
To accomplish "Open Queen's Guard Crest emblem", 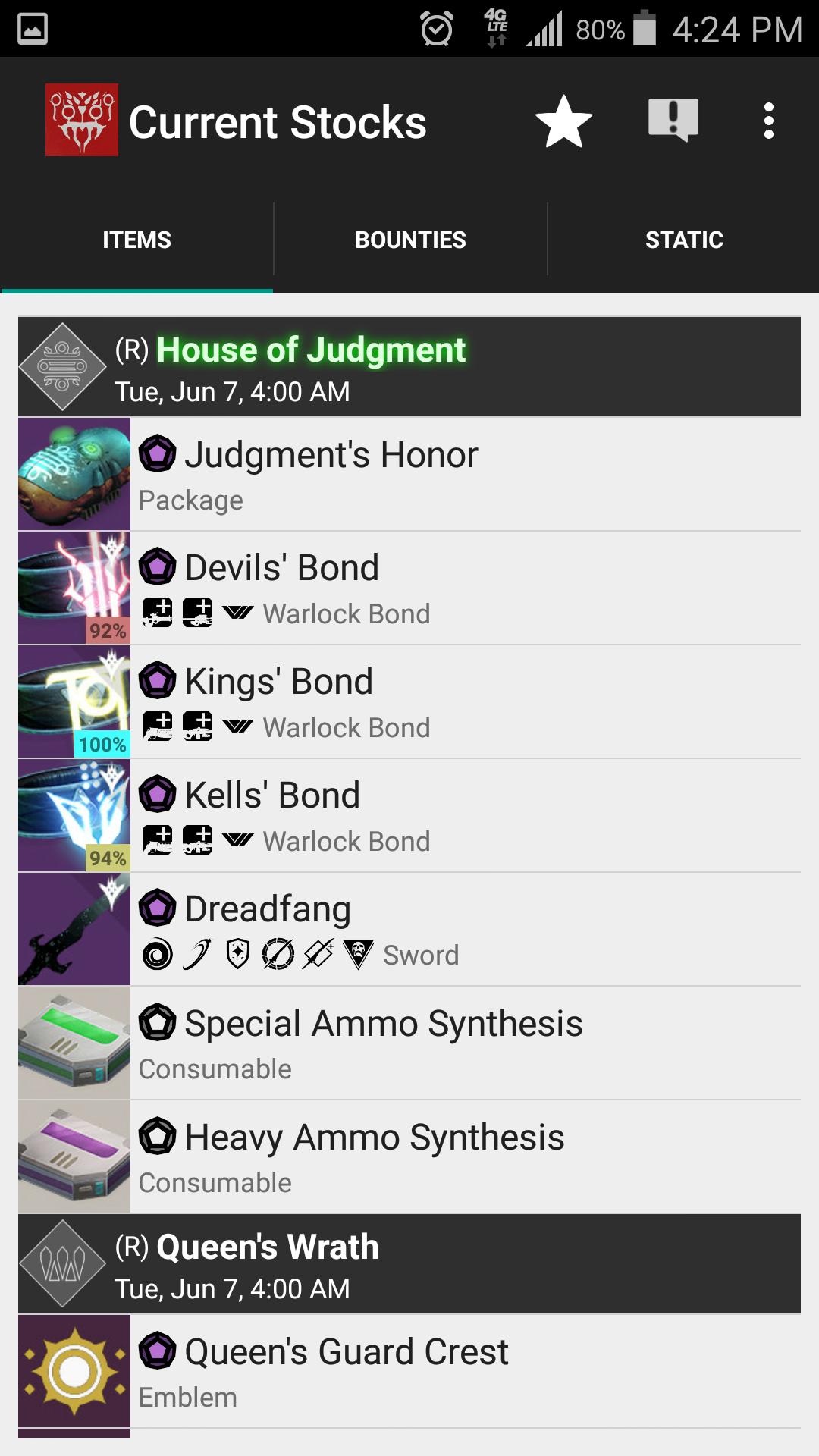I will point(409,1371).
